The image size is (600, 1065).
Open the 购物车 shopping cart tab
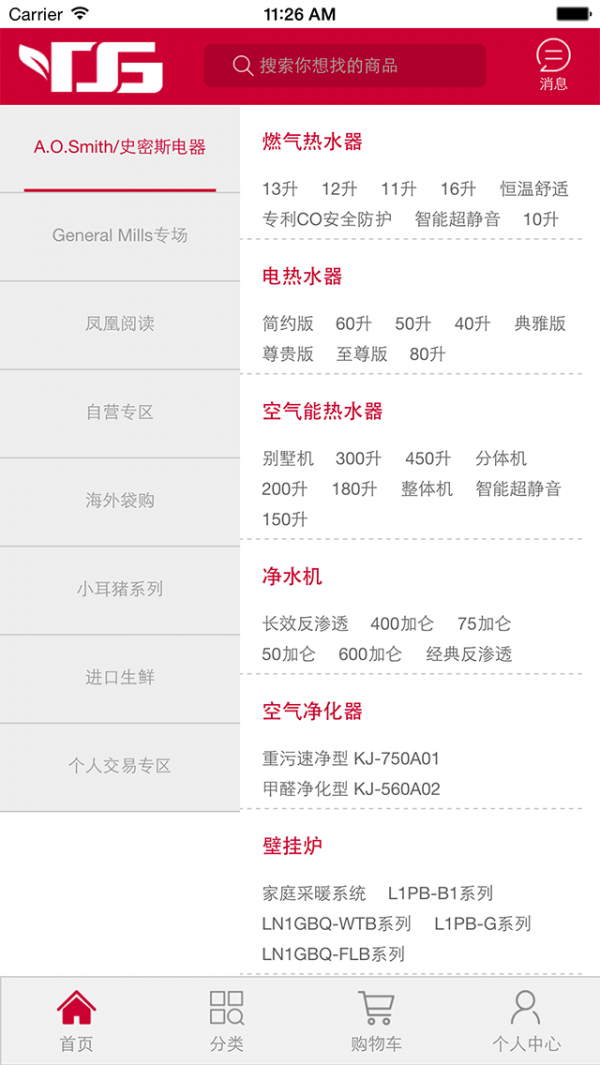[376, 1021]
